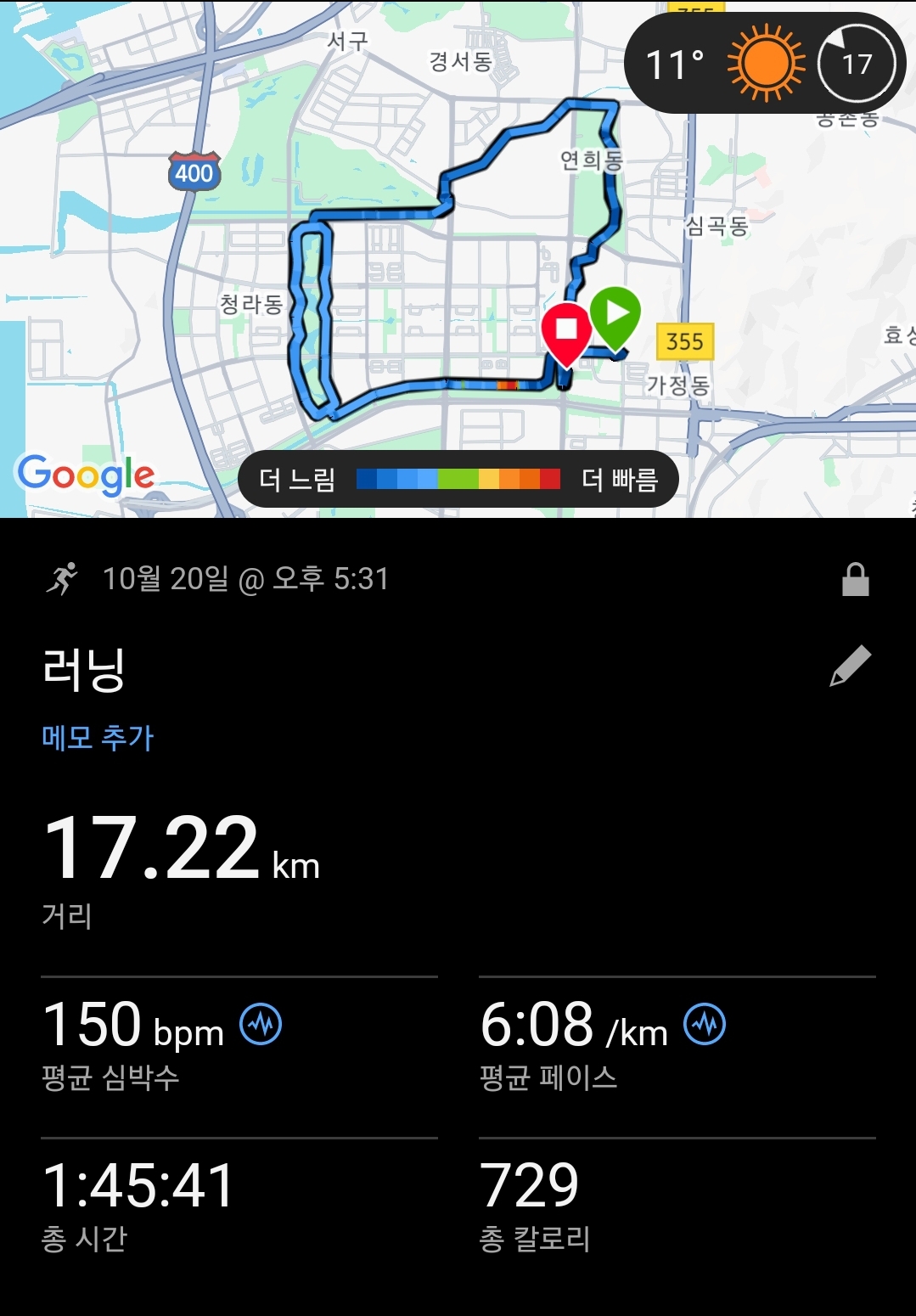Edit the 러닝 activity name
The height and width of the screenshot is (1316, 916).
pyautogui.click(x=851, y=666)
